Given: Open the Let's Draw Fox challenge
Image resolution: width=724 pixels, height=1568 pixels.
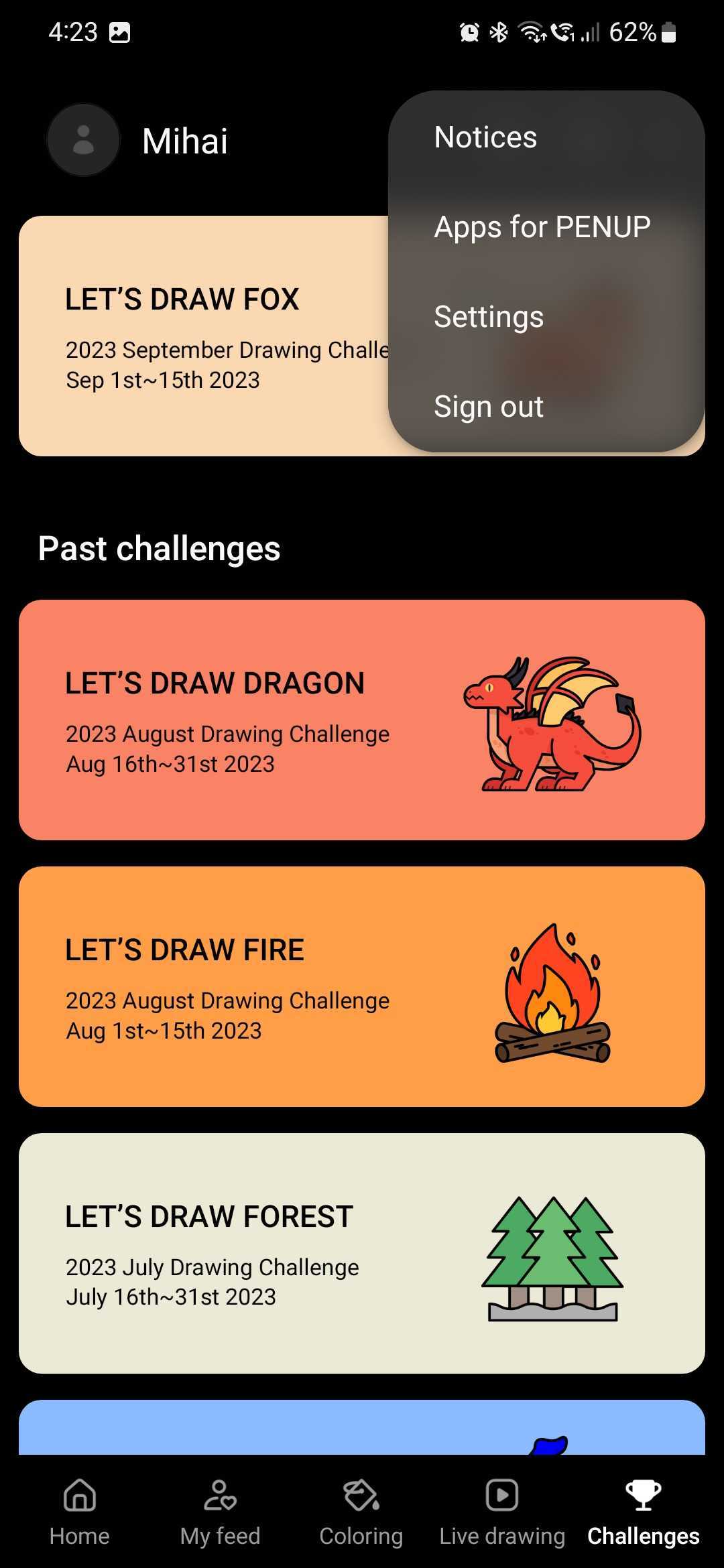Looking at the screenshot, I should tap(201, 336).
